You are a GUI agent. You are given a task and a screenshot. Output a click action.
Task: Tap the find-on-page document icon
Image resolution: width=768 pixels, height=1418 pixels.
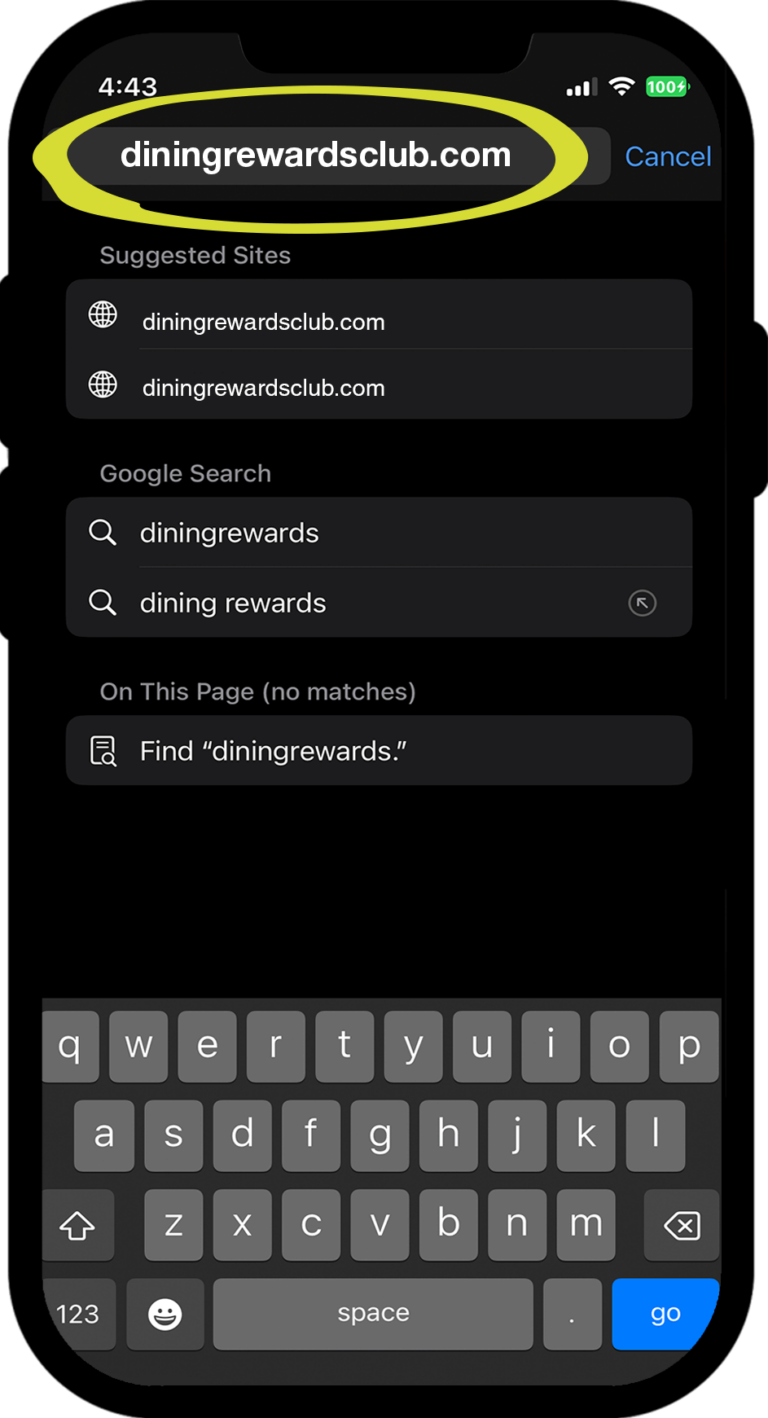(x=103, y=750)
